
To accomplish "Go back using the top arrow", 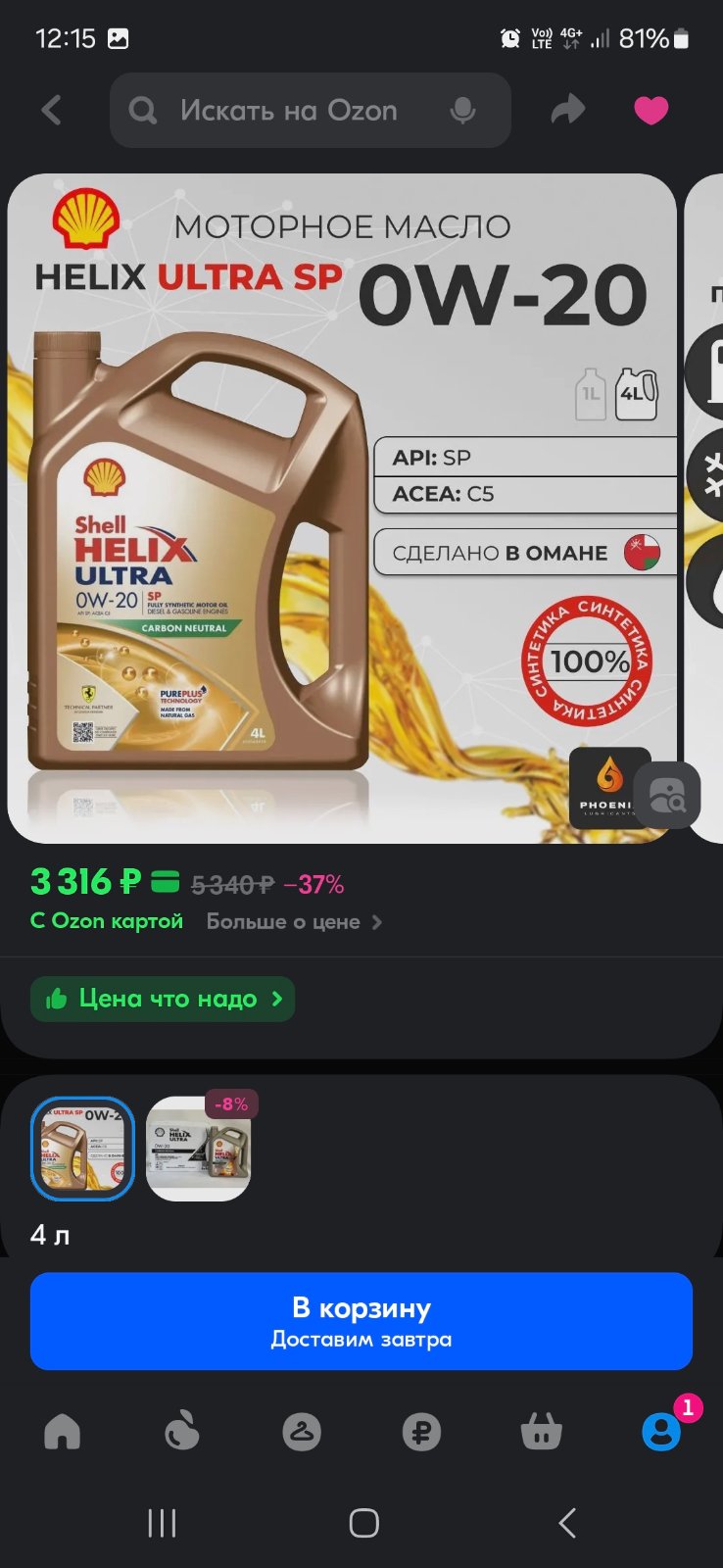I will pyautogui.click(x=52, y=110).
